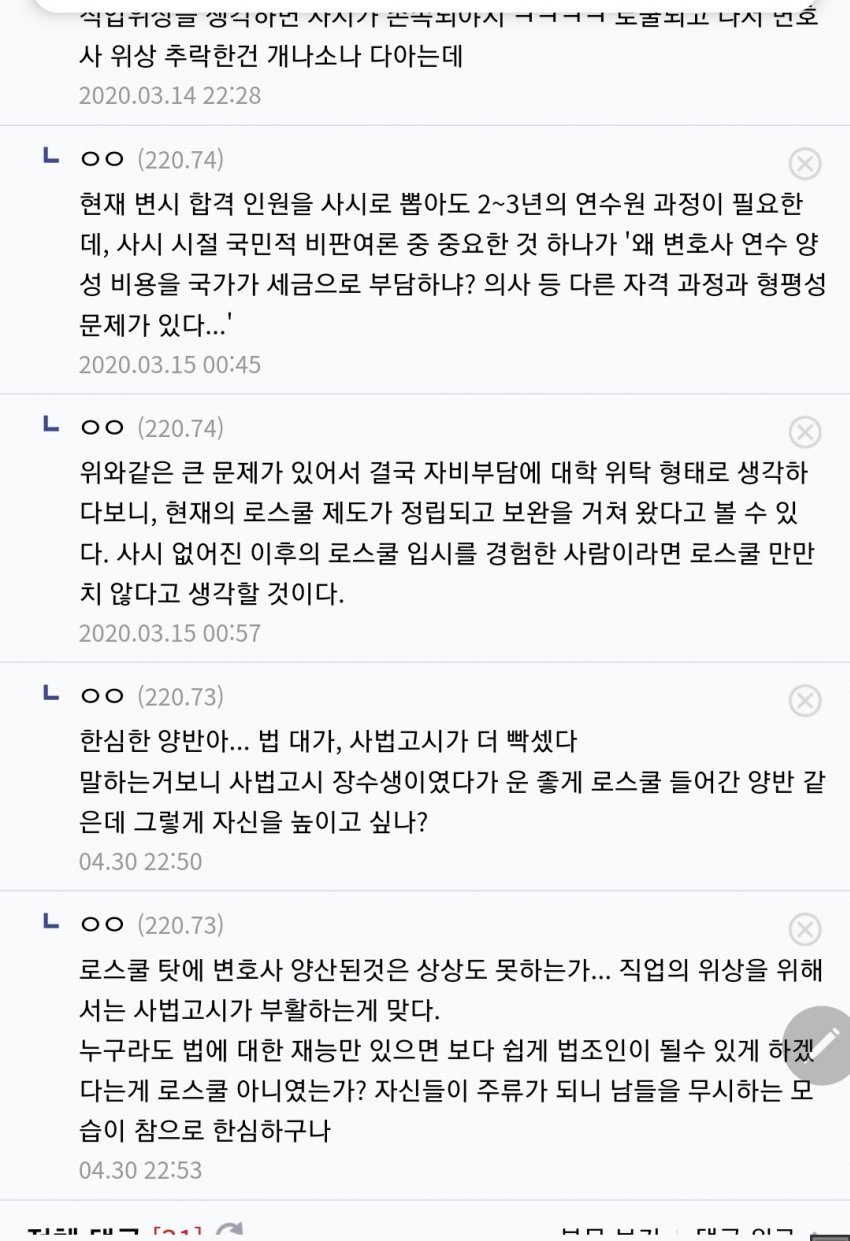The image size is (850, 1241).
Task: Delete the comment dated 2020.03.15 00:57
Action: tap(805, 432)
